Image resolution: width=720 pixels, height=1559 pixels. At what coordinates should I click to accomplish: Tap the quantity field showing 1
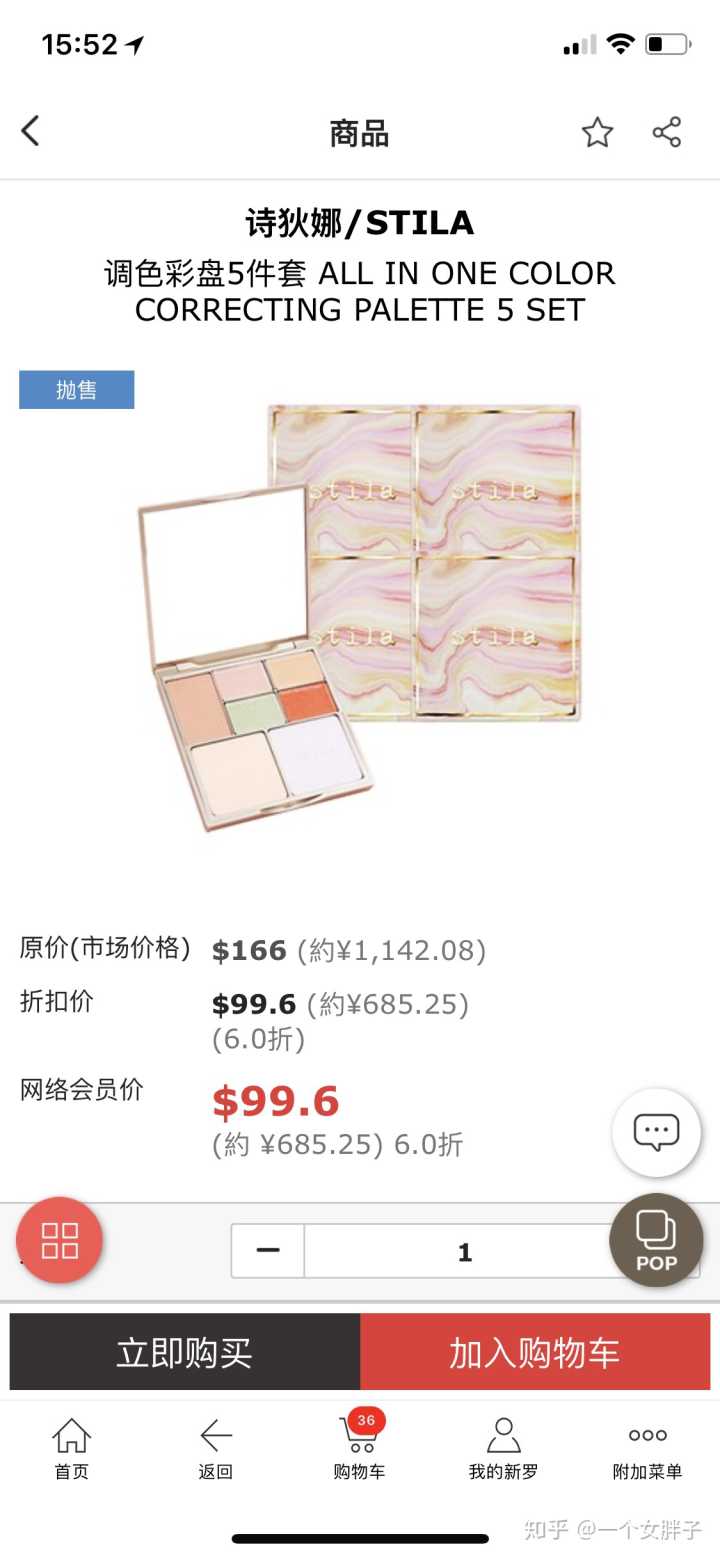pyautogui.click(x=464, y=1252)
